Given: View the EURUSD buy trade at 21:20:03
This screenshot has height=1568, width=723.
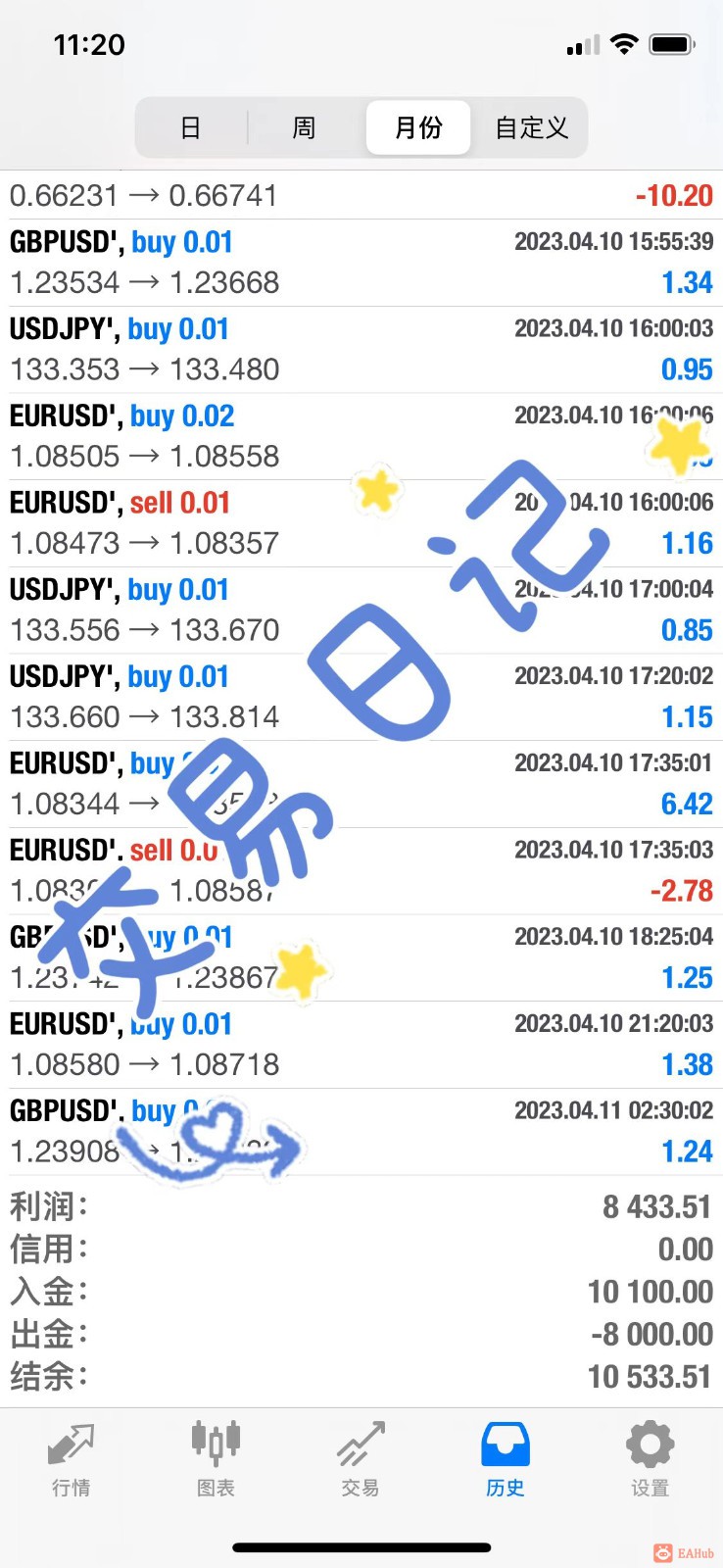Looking at the screenshot, I should (x=361, y=1045).
